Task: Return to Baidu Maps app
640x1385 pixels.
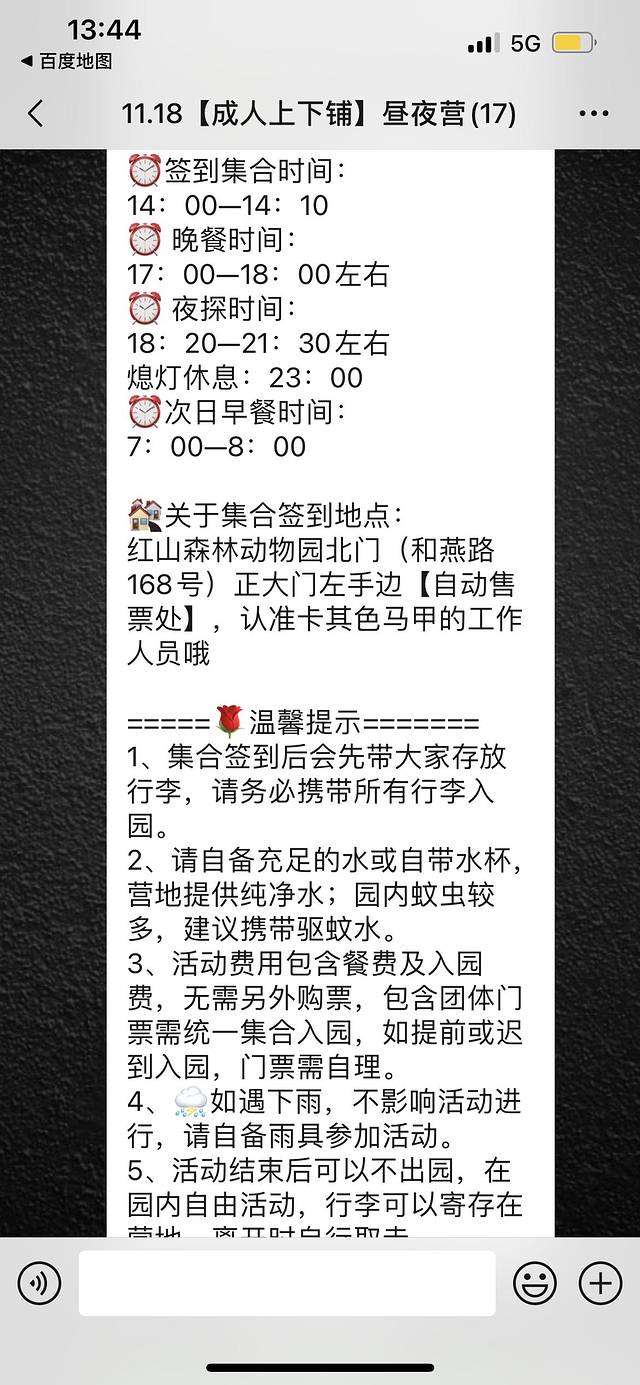Action: (x=66, y=62)
